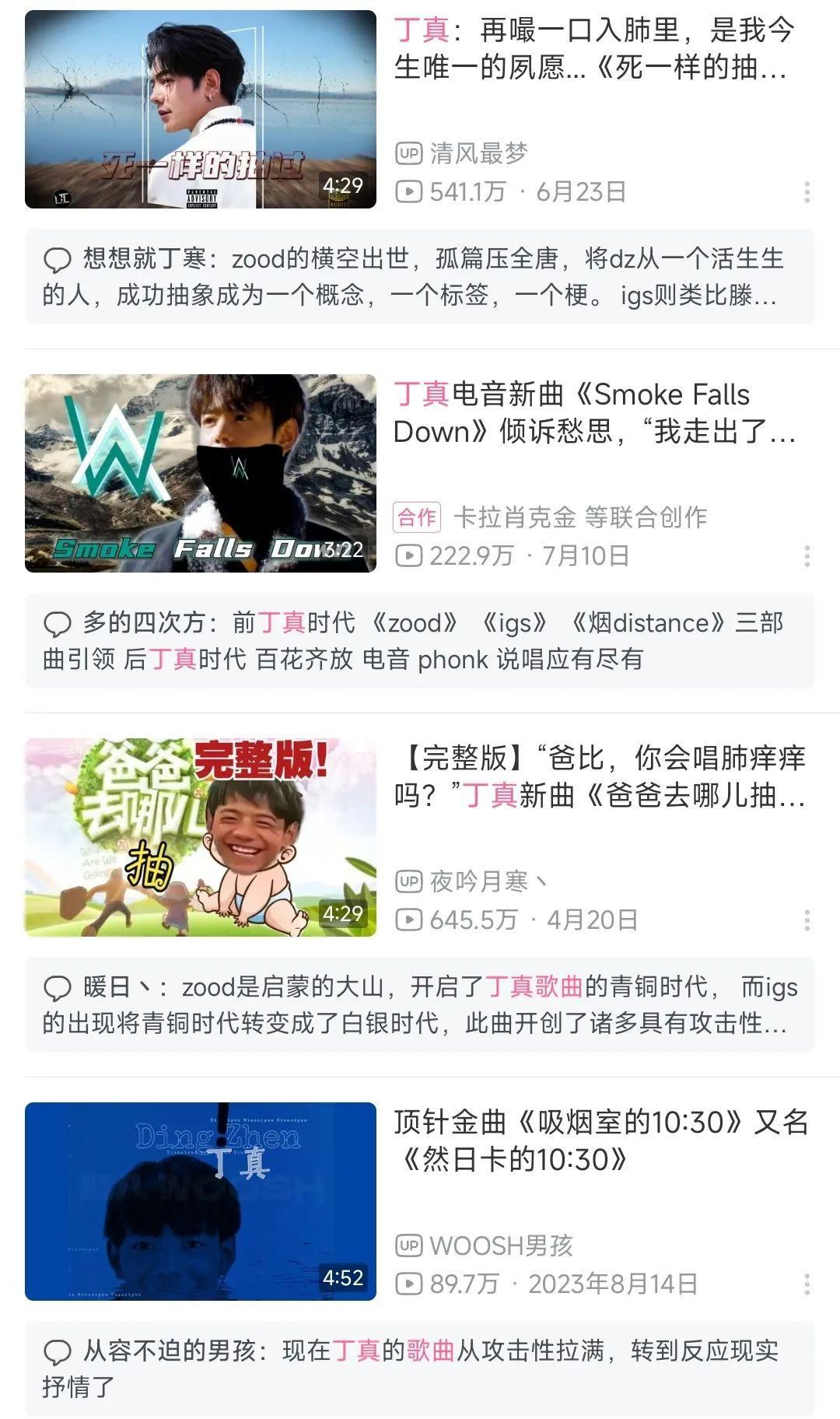Open the title 顶针金曲《吸烟室的10:30》
The image size is (840, 1419).
pyautogui.click(x=600, y=1140)
